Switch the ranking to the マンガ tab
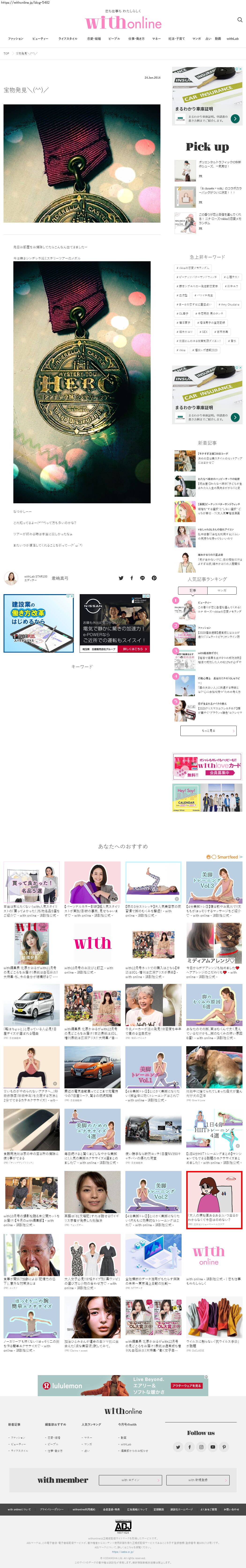Screen dimensions: 246x1568 point(222,590)
